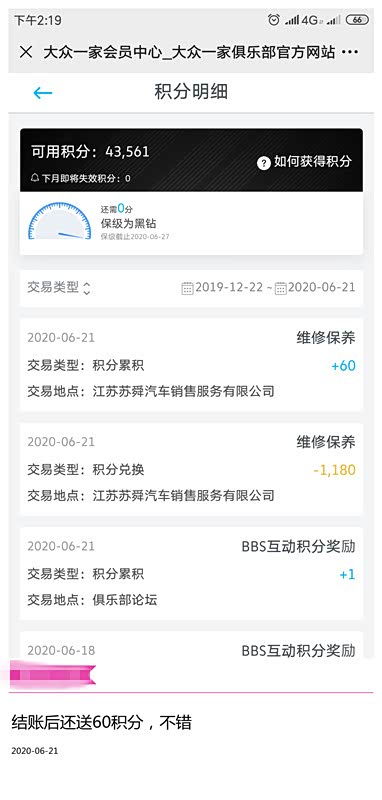Viewport: 382px width, 800px height.
Task: Open 如何获得积分 help
Action: (x=304, y=162)
